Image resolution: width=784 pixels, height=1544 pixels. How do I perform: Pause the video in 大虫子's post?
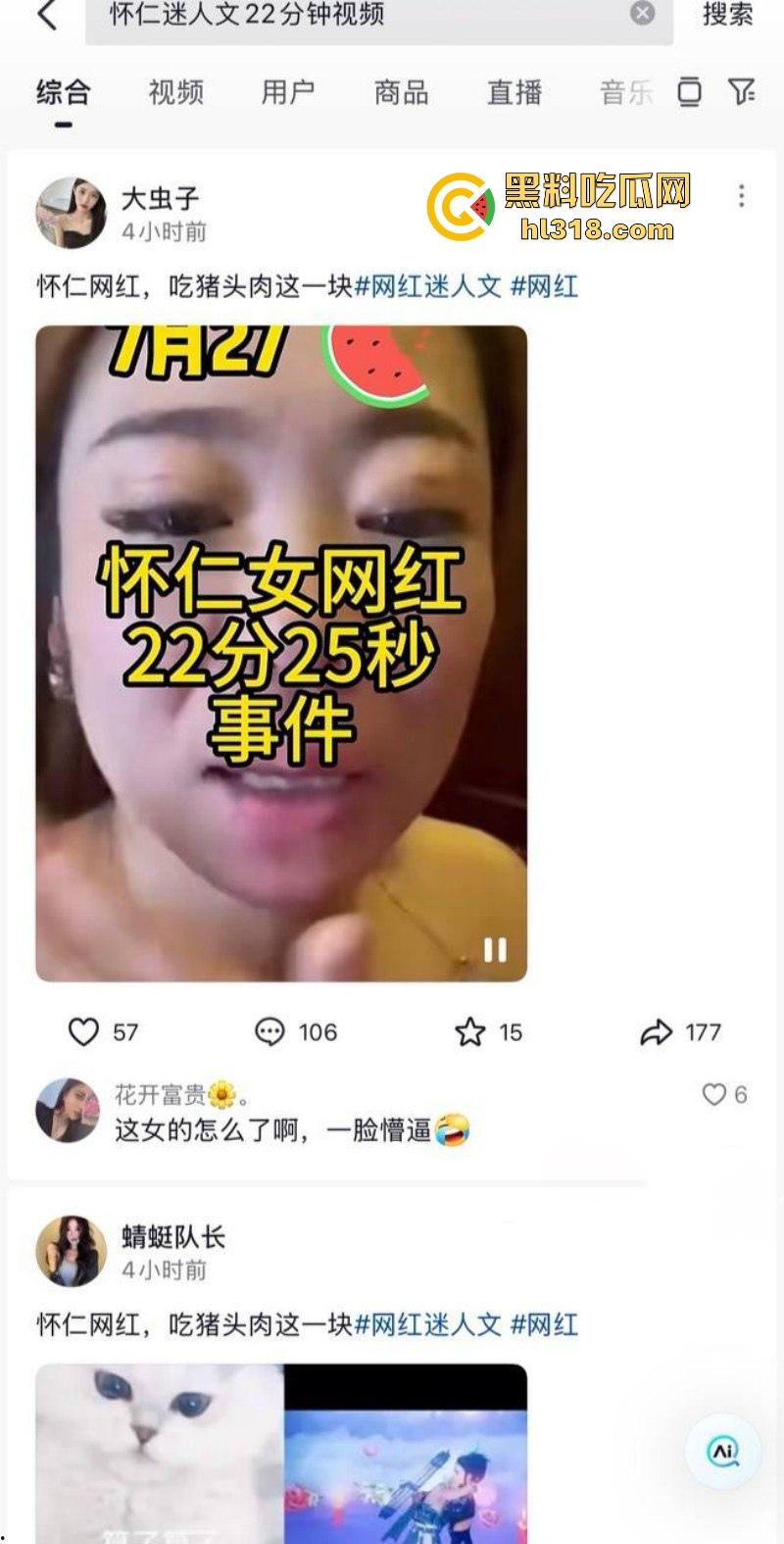[495, 949]
